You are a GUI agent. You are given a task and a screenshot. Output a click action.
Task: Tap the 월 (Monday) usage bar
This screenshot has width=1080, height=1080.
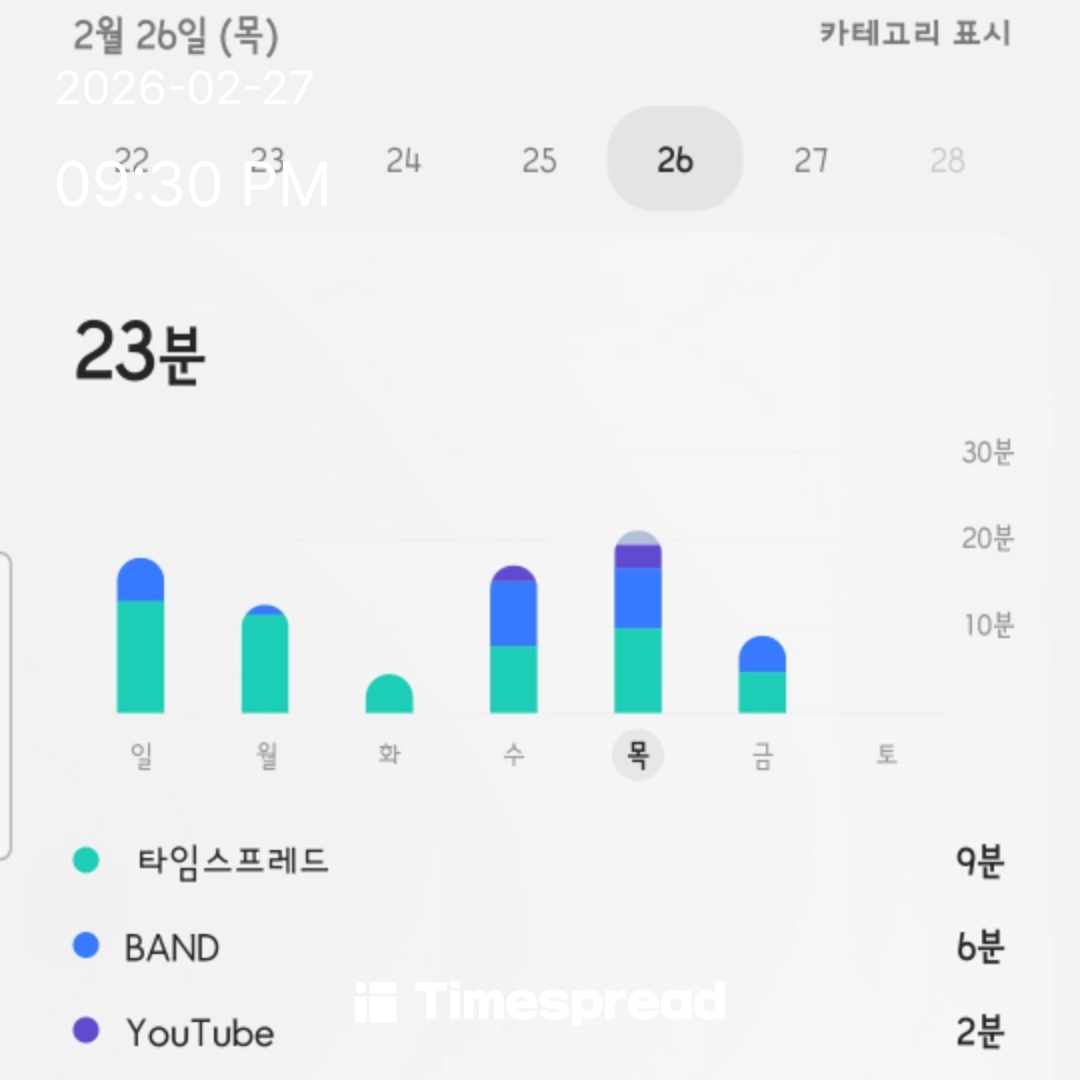(265, 662)
